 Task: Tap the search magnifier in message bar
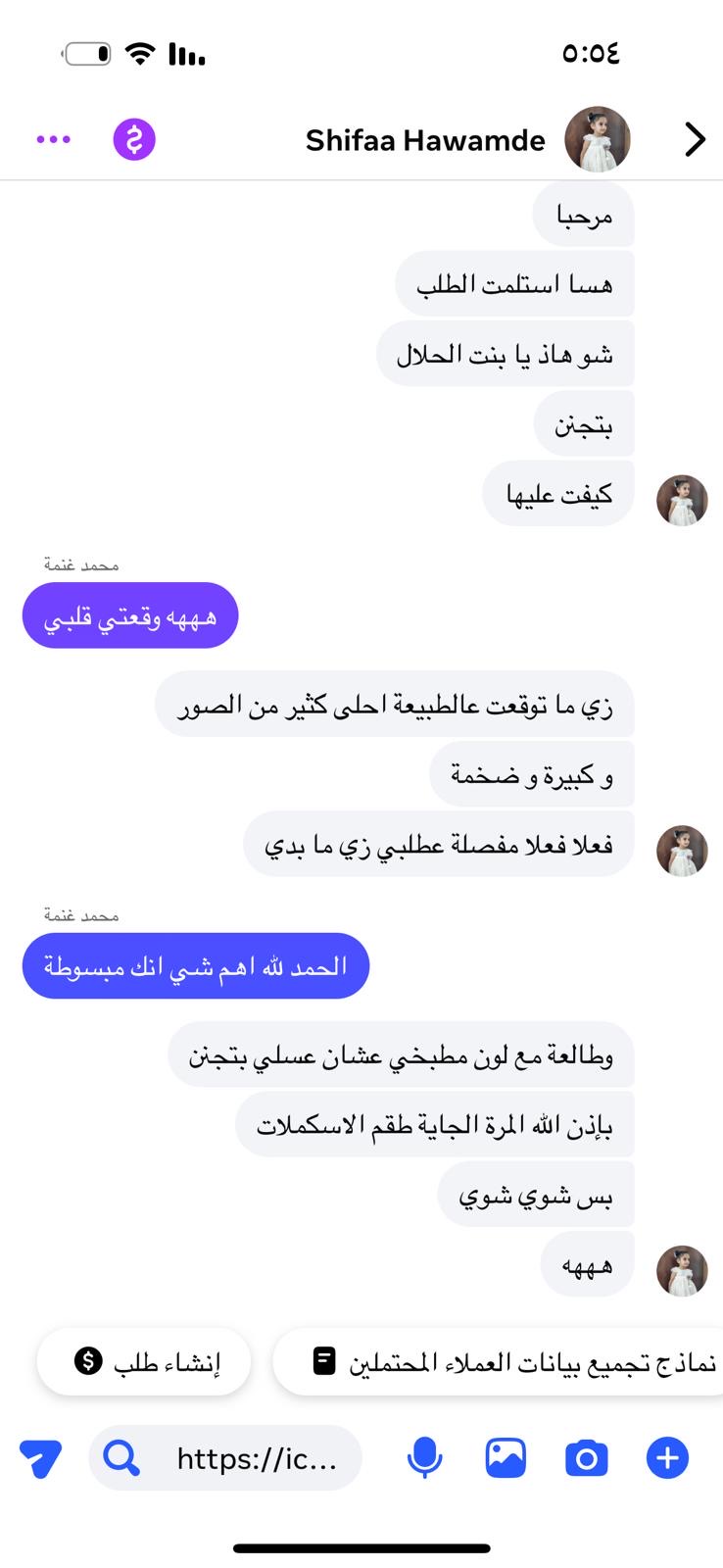(121, 1458)
